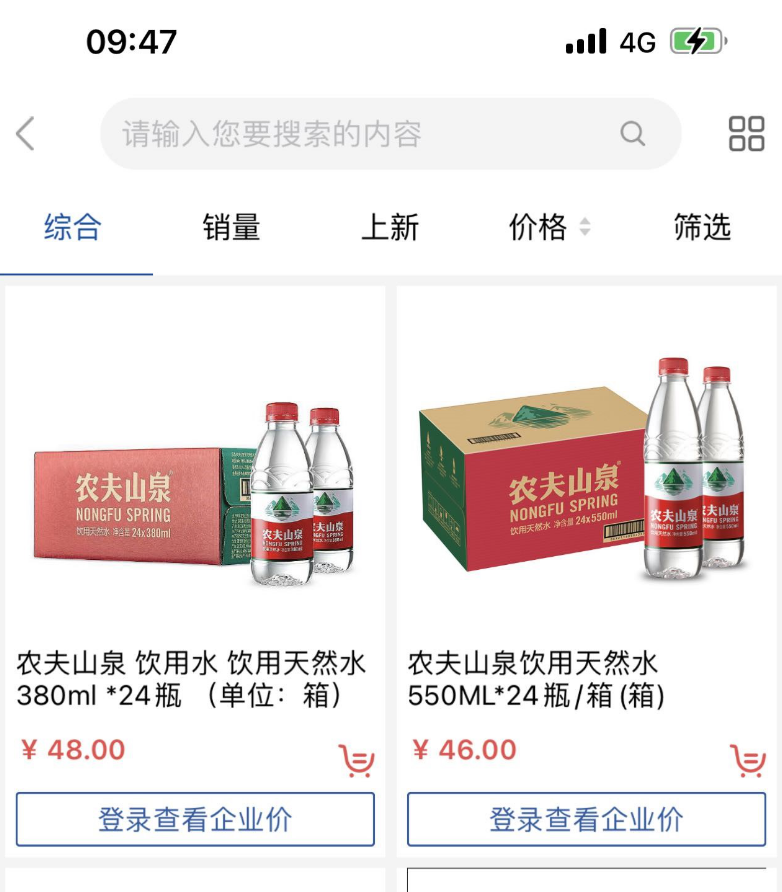Go back using the top-left arrow
Viewport: 782px width, 892px height.
26,133
